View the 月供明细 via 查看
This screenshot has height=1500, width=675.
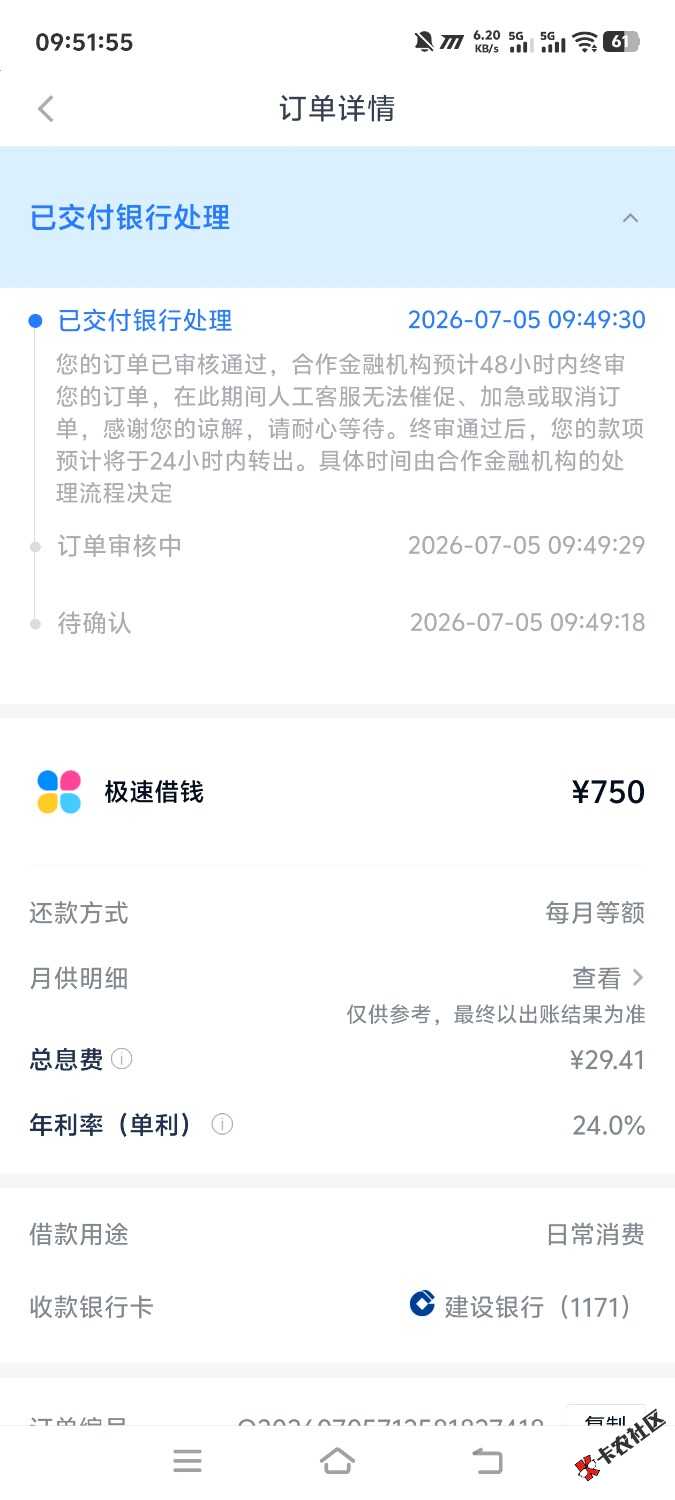[608, 978]
